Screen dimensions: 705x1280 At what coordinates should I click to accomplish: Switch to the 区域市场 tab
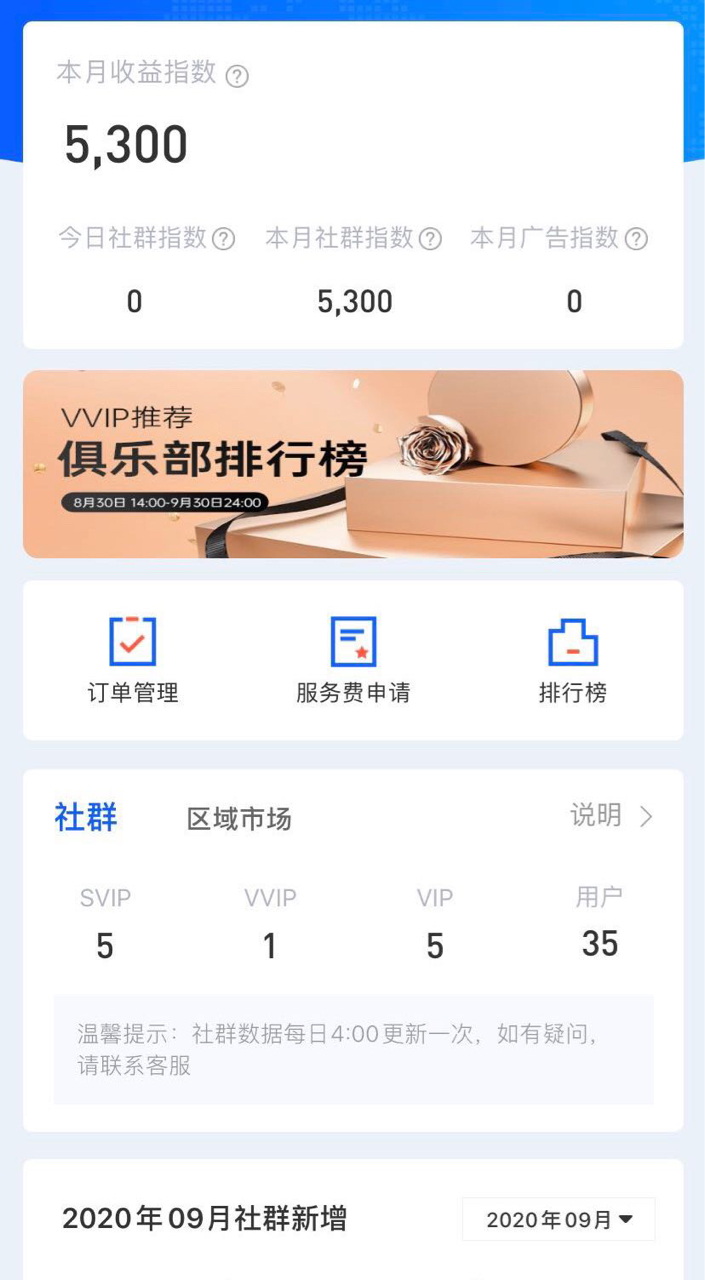pyautogui.click(x=239, y=819)
